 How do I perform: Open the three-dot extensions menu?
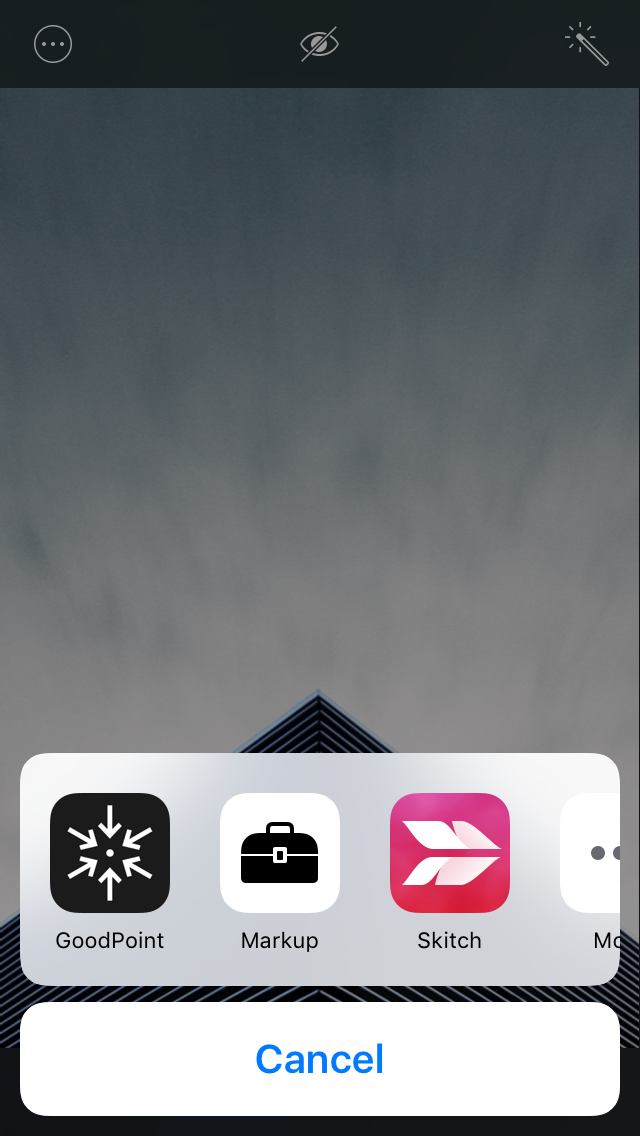[53, 44]
